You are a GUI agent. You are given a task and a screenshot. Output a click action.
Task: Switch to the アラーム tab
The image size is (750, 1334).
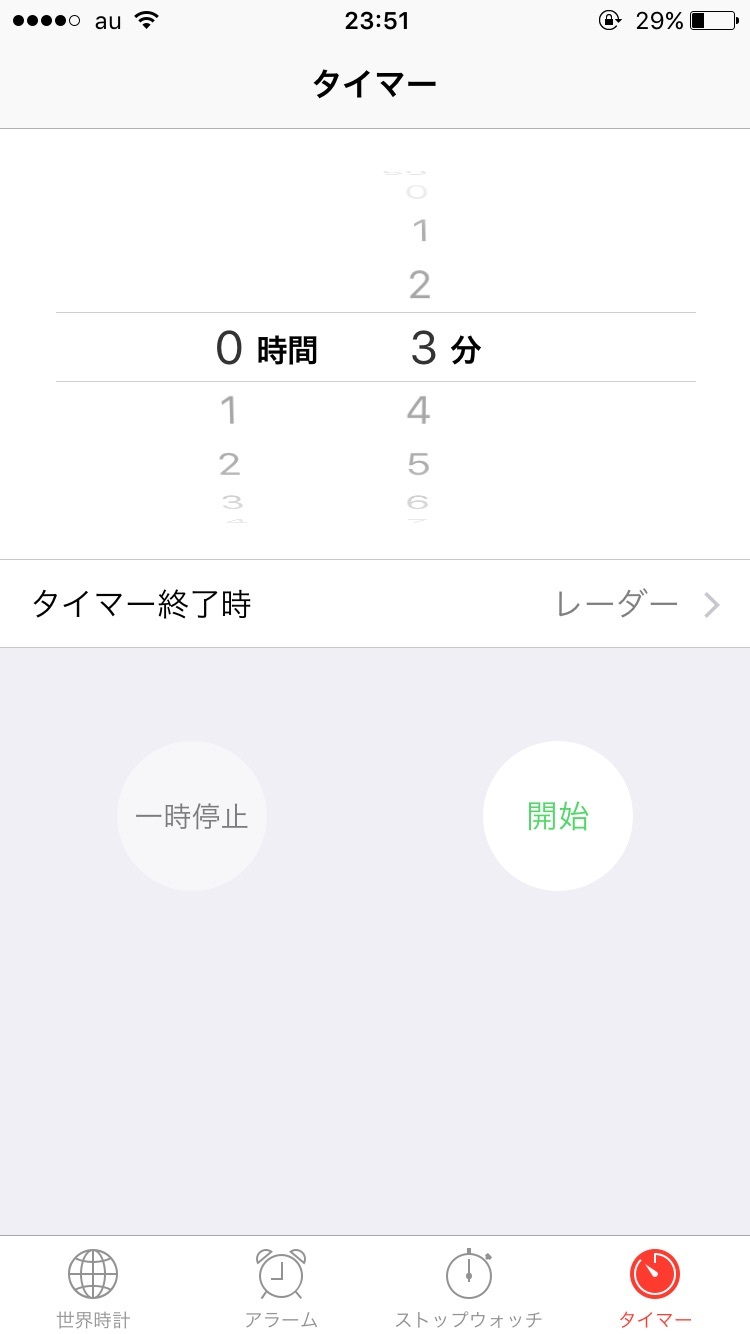coord(281,1288)
